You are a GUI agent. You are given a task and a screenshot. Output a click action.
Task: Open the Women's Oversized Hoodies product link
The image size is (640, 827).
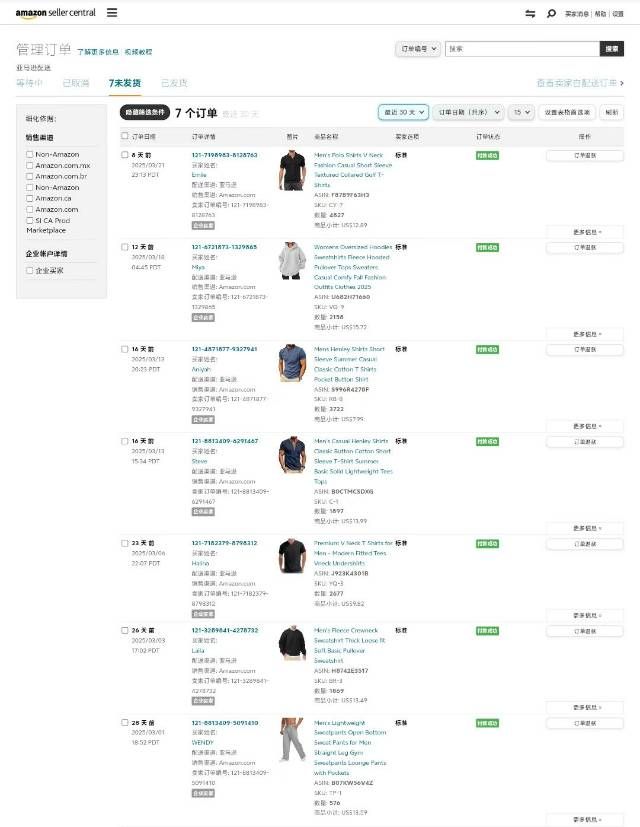pos(353,246)
